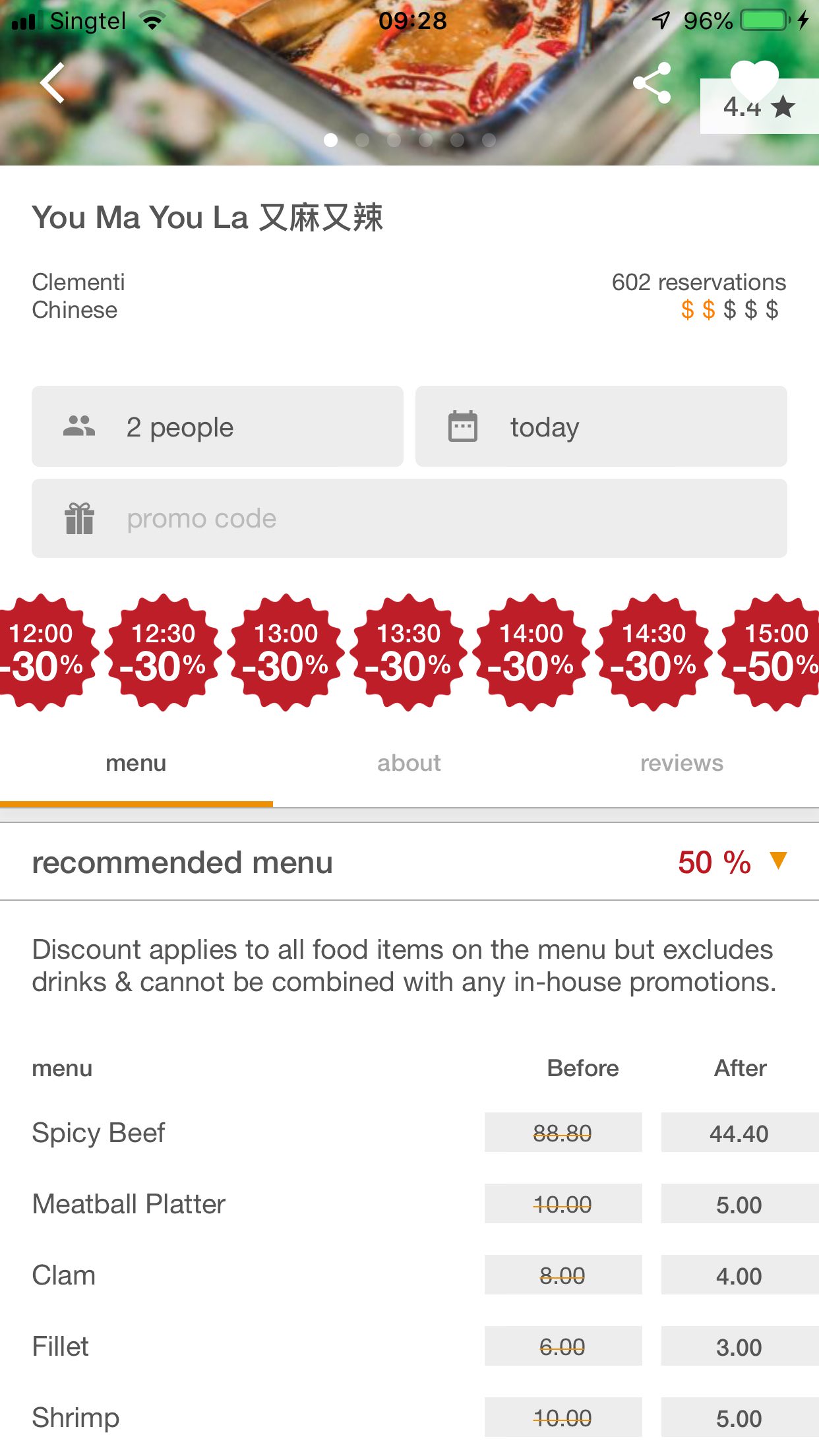Select the 12:00 time slot

click(42, 652)
